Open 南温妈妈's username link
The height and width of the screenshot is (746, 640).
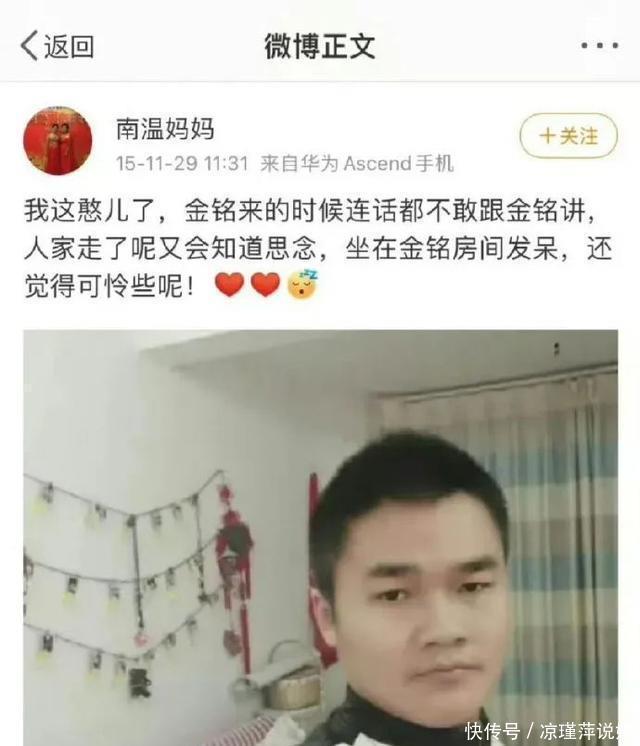click(x=165, y=128)
